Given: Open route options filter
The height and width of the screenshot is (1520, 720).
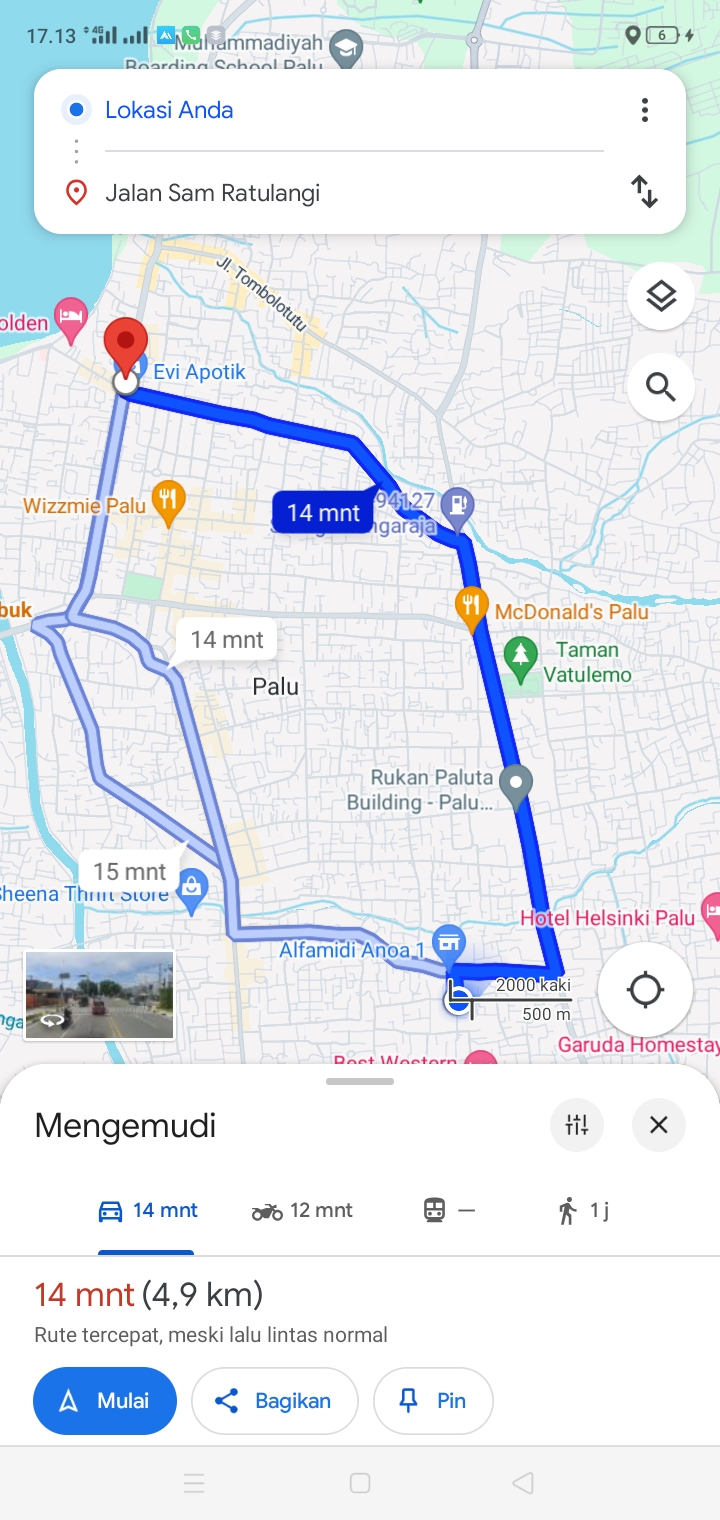Looking at the screenshot, I should (x=577, y=1125).
